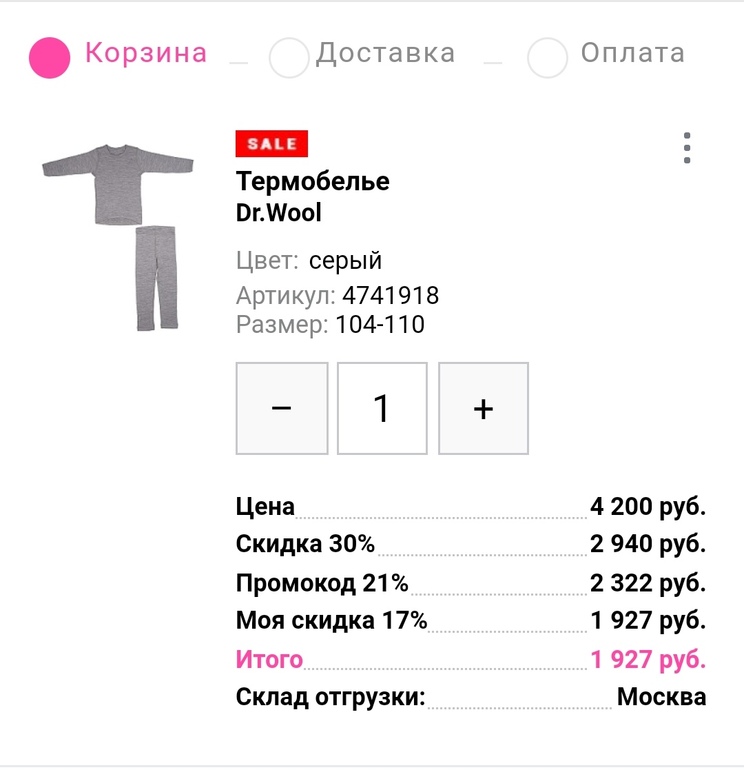Decrease quantity with the minus button
Viewport: 744px width, 770px height.
[281, 408]
